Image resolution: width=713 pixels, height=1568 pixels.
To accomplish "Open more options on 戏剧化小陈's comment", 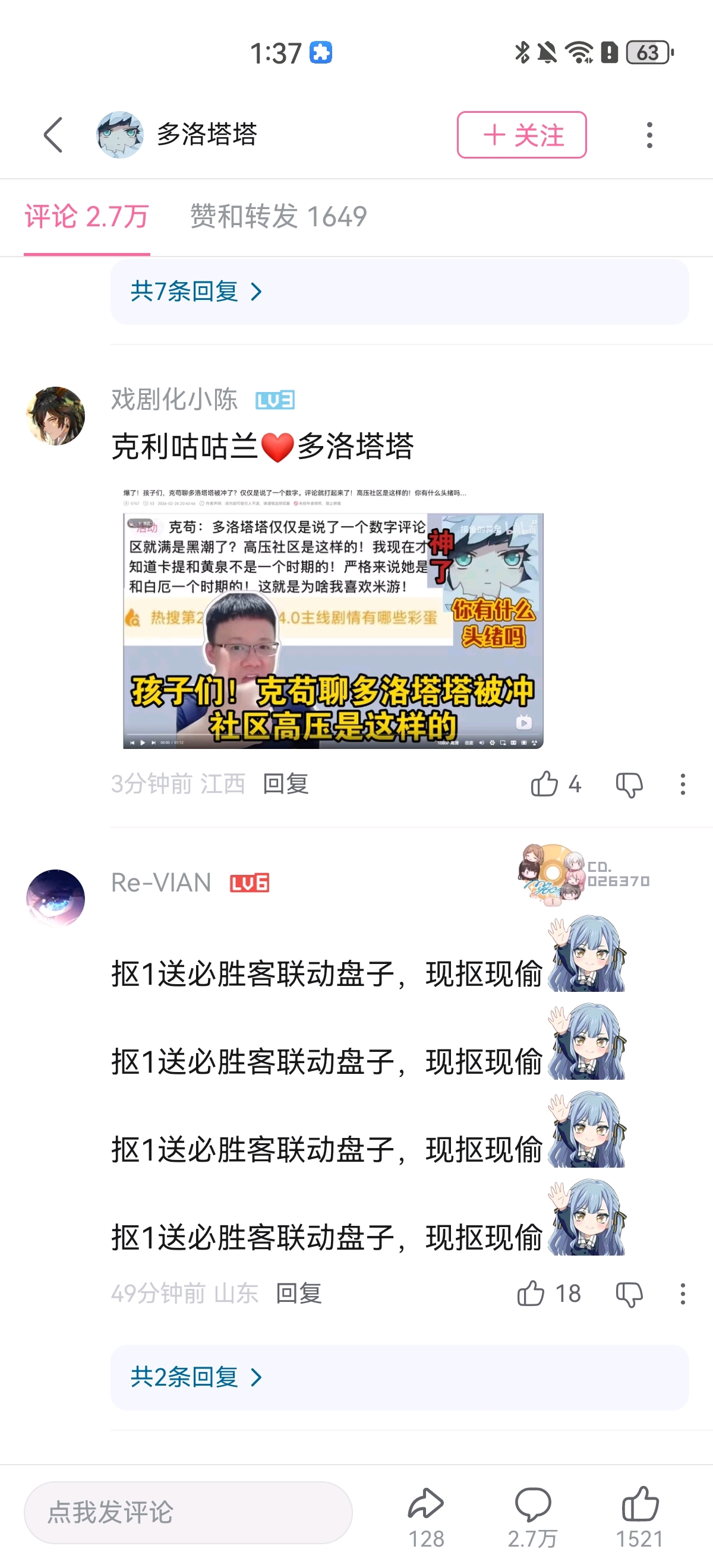I will coord(683,784).
